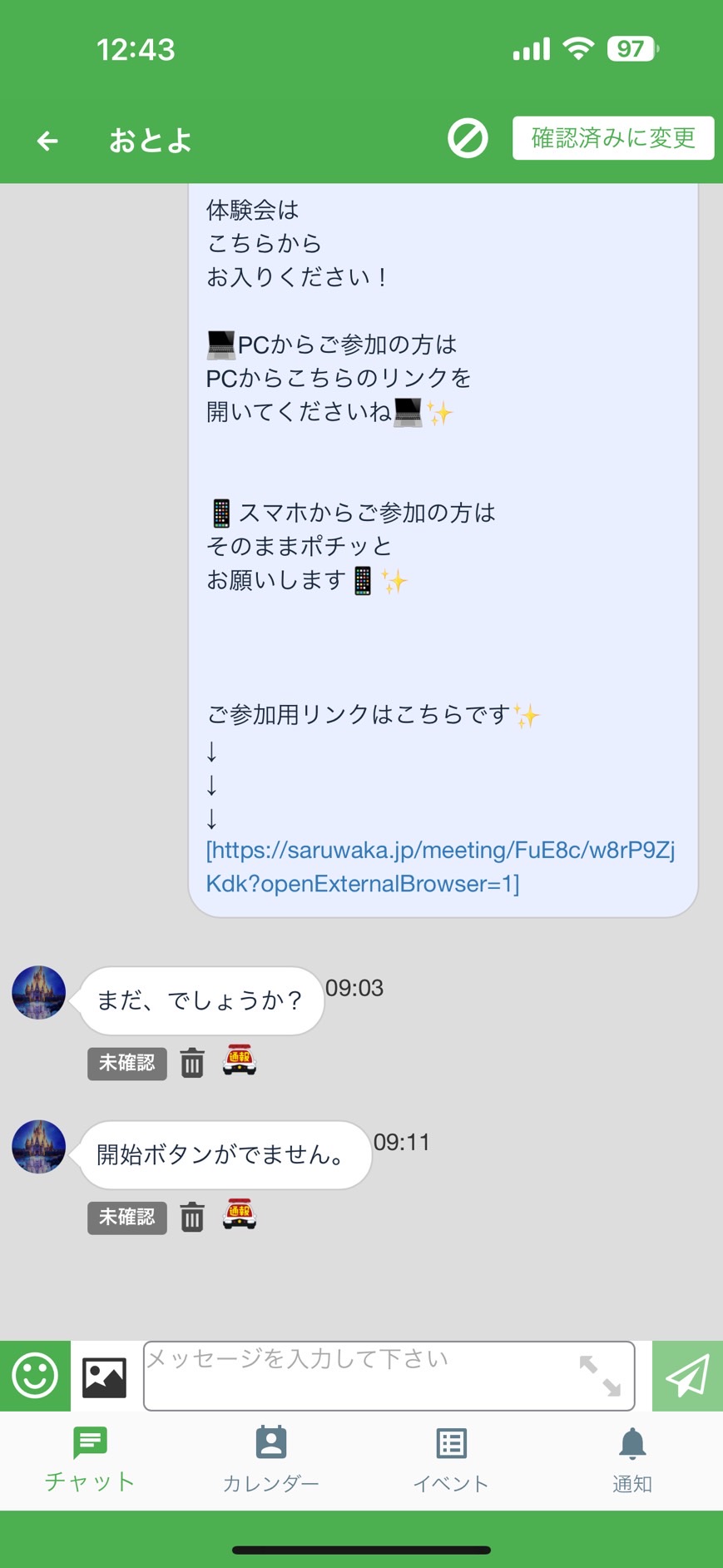The width and height of the screenshot is (723, 1568).
Task: Report the まだ、でしょうか？ message
Action: click(240, 1060)
